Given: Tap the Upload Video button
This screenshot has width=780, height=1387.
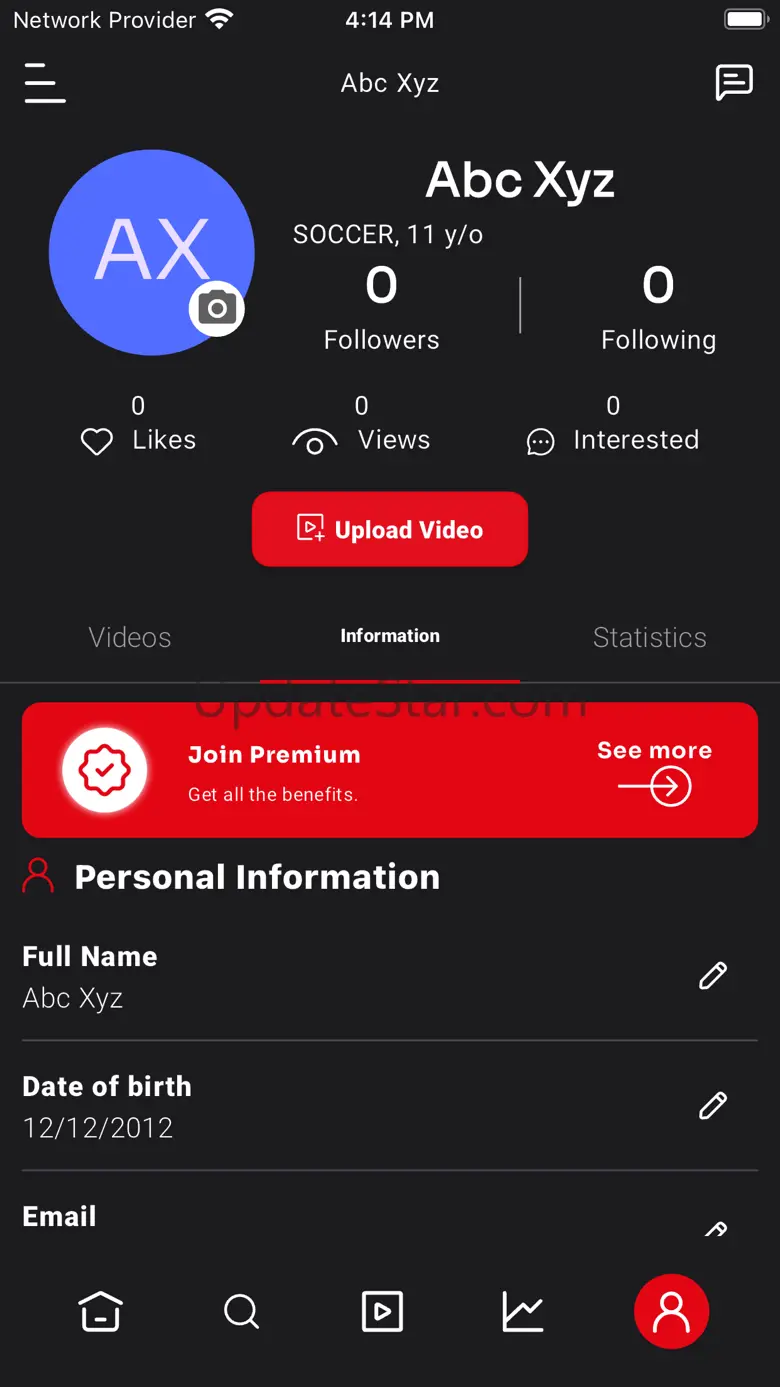Looking at the screenshot, I should coord(390,529).
